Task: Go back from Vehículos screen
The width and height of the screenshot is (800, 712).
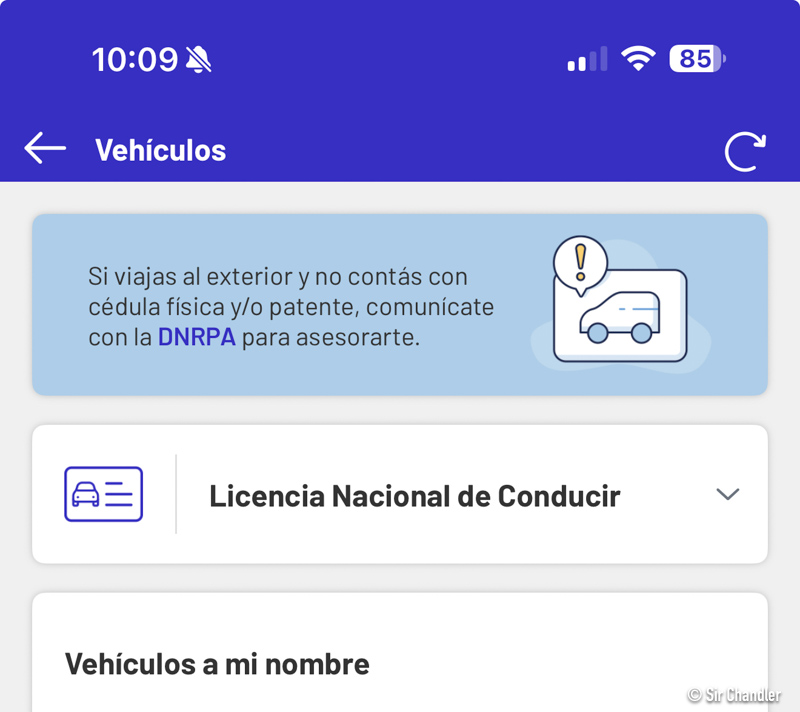Action: pyautogui.click(x=45, y=149)
